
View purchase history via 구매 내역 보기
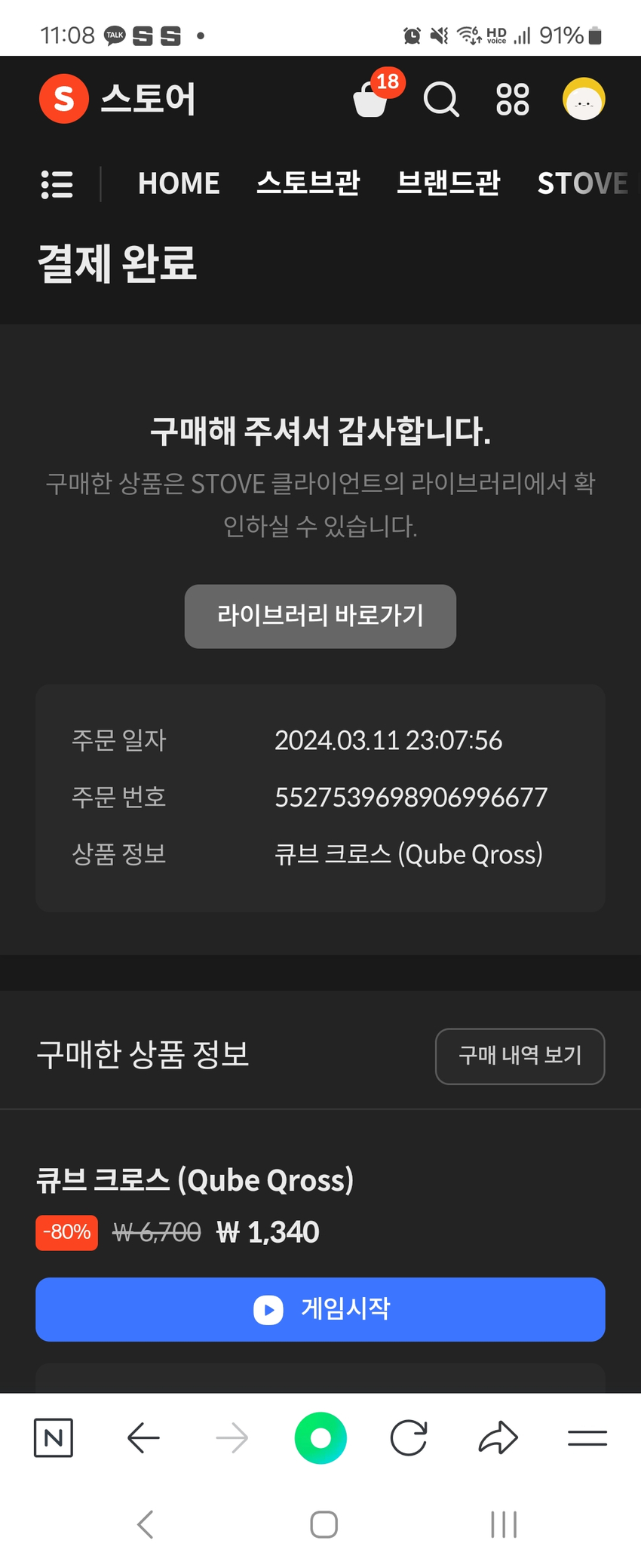tap(520, 1056)
